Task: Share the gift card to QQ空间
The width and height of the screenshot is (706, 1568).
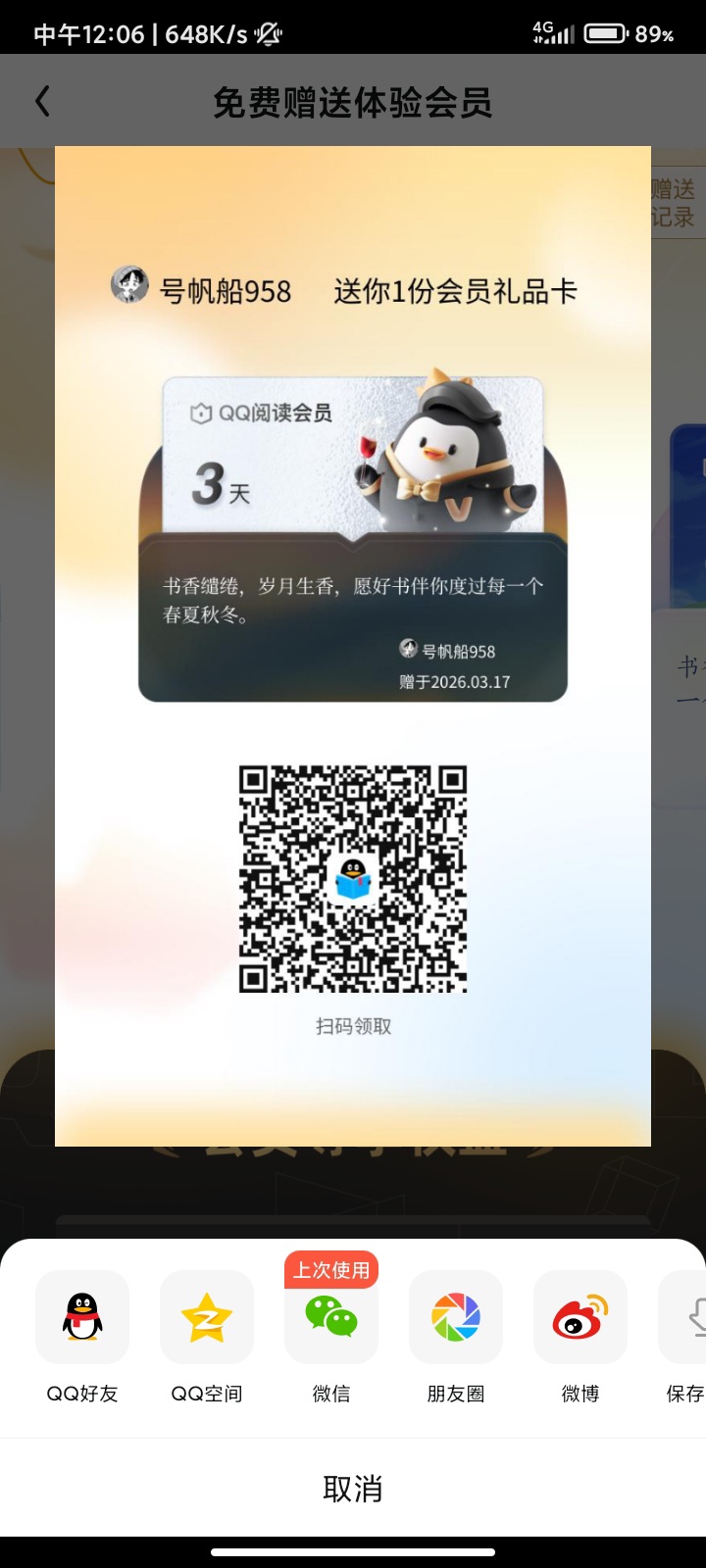Action: pos(207,1318)
